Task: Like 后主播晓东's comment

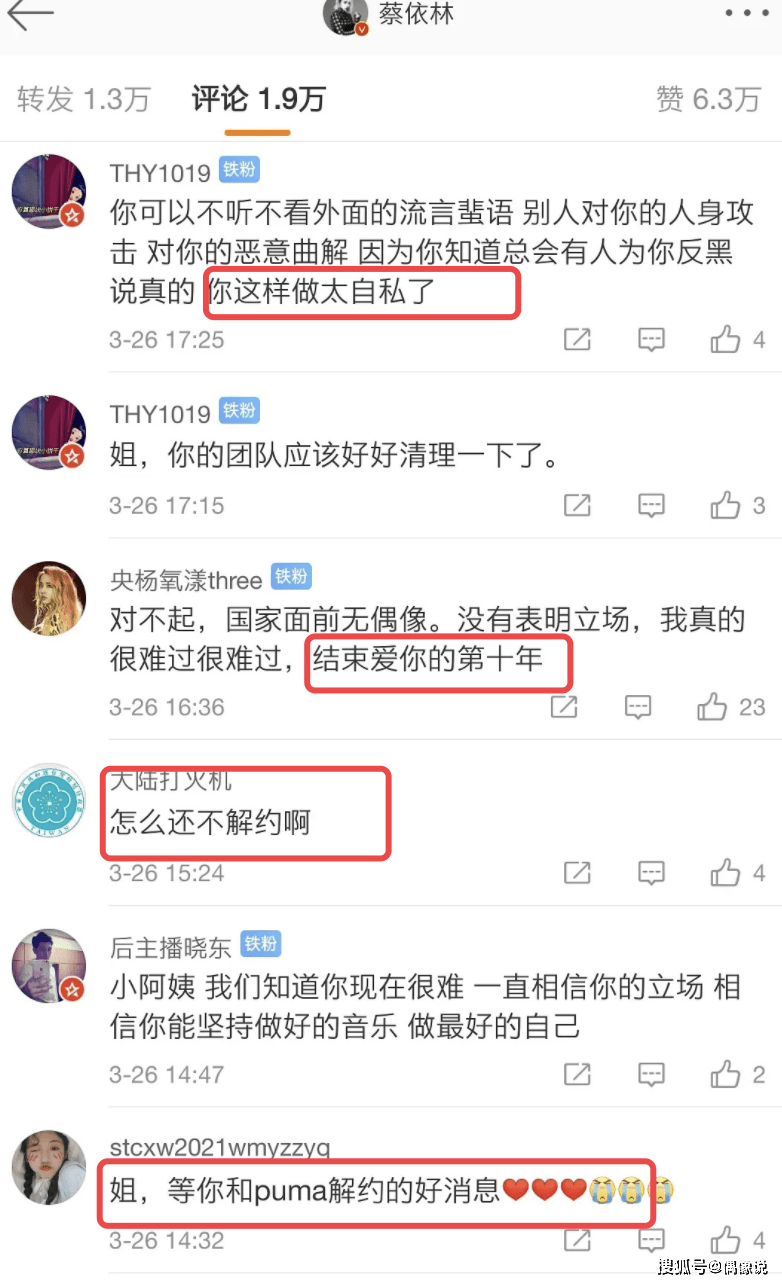Action: 726,1075
